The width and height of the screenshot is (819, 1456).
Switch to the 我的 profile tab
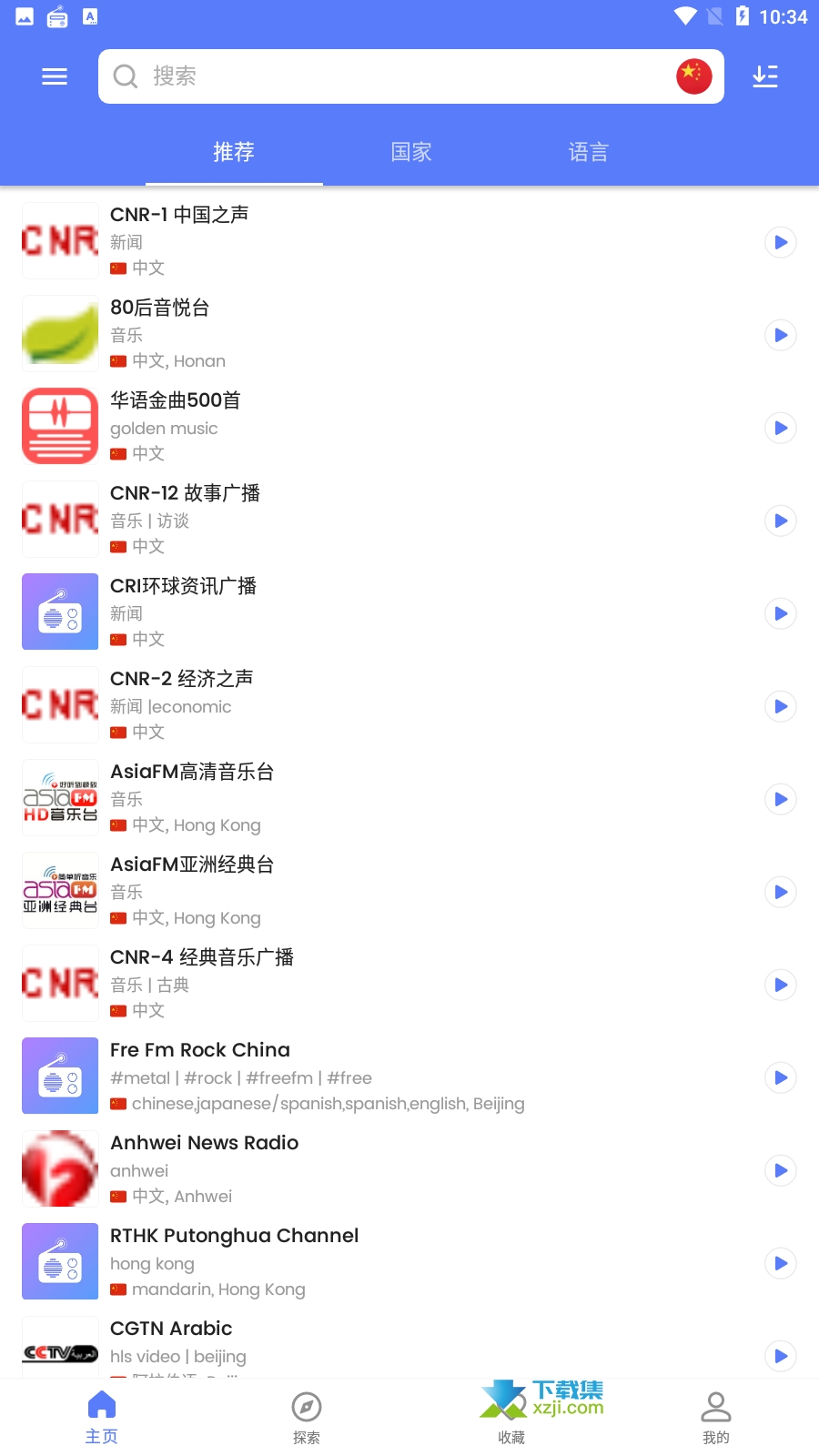[716, 1417]
